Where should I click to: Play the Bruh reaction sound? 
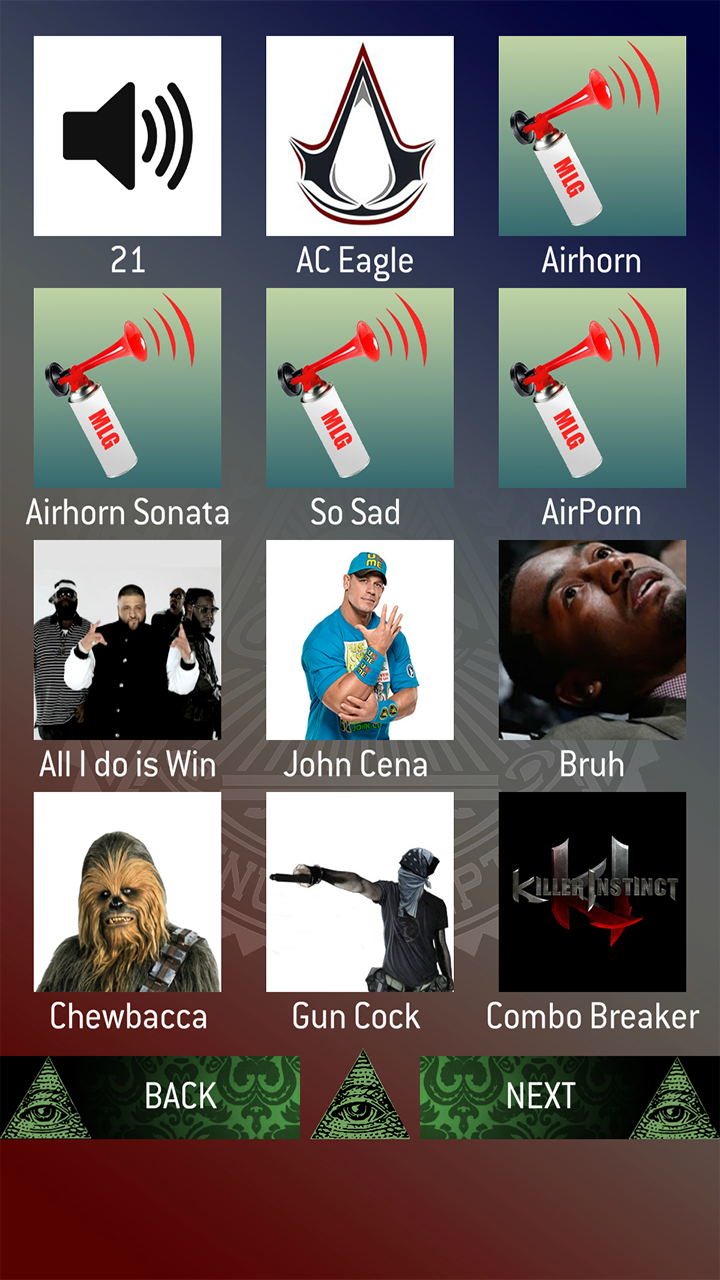tap(591, 638)
